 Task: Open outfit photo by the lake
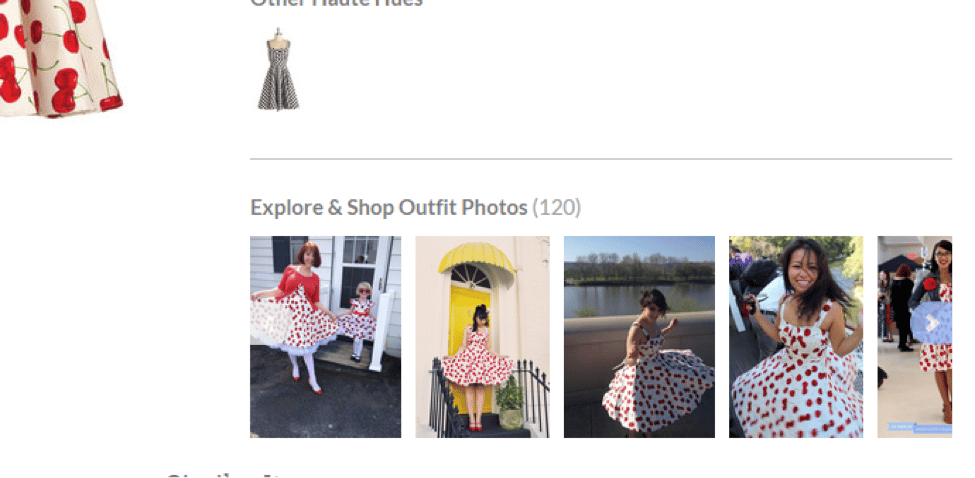[x=639, y=337]
